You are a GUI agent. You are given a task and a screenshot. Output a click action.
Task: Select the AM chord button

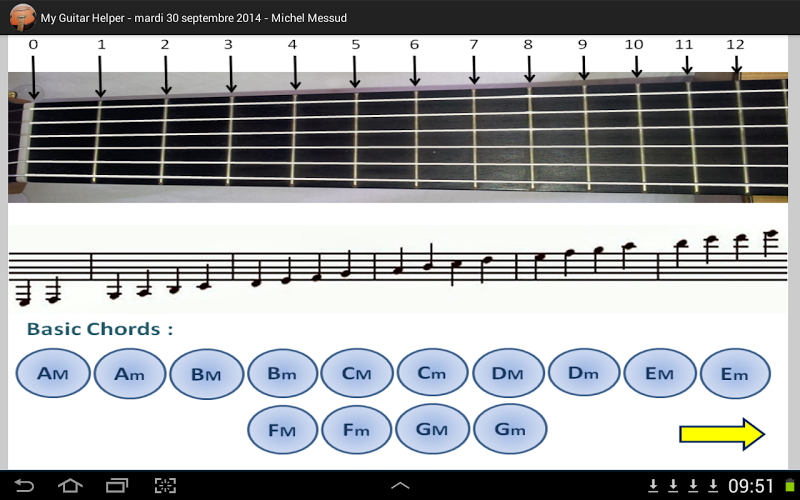[x=52, y=374]
